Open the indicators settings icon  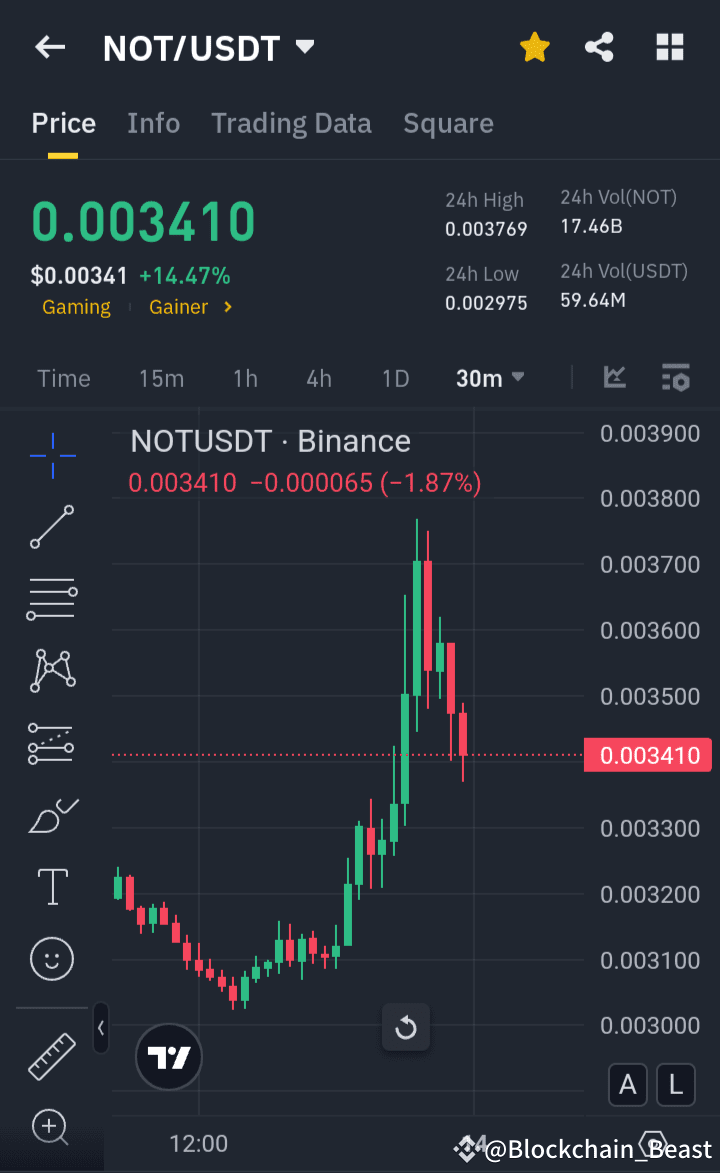pos(675,378)
